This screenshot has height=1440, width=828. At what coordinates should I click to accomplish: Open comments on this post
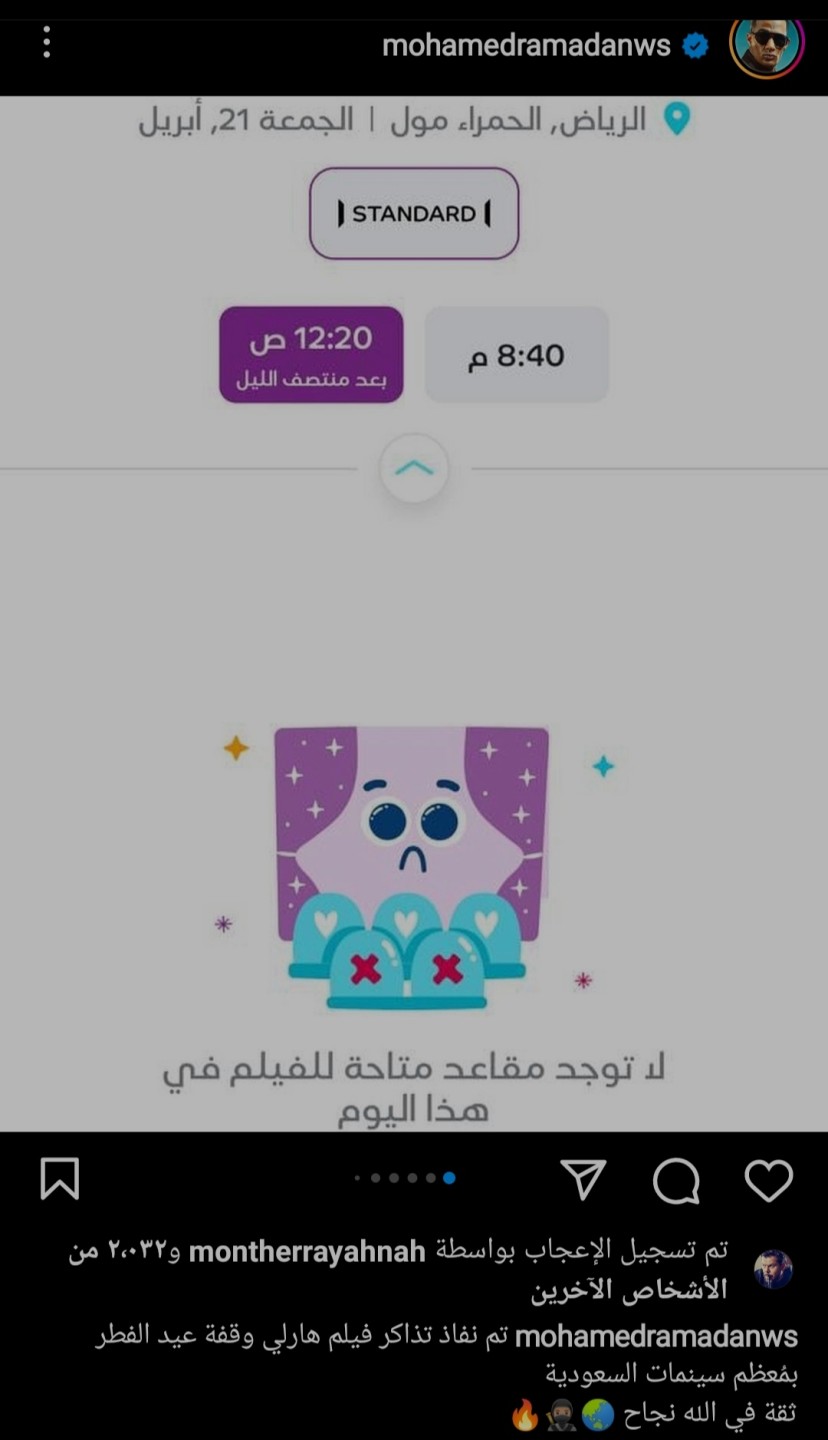click(x=676, y=1181)
